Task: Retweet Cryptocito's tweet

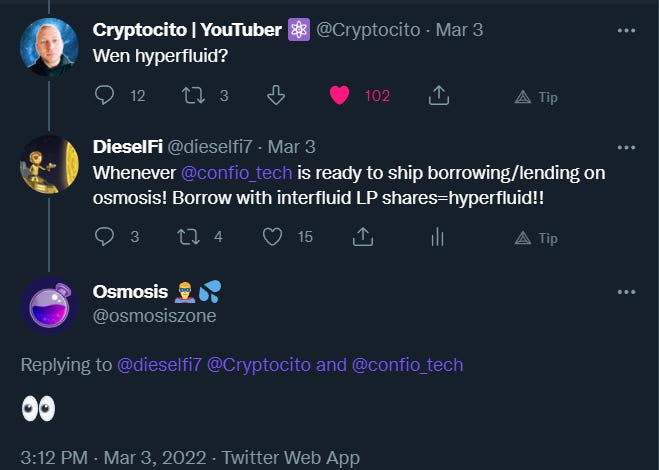Action: point(193,95)
